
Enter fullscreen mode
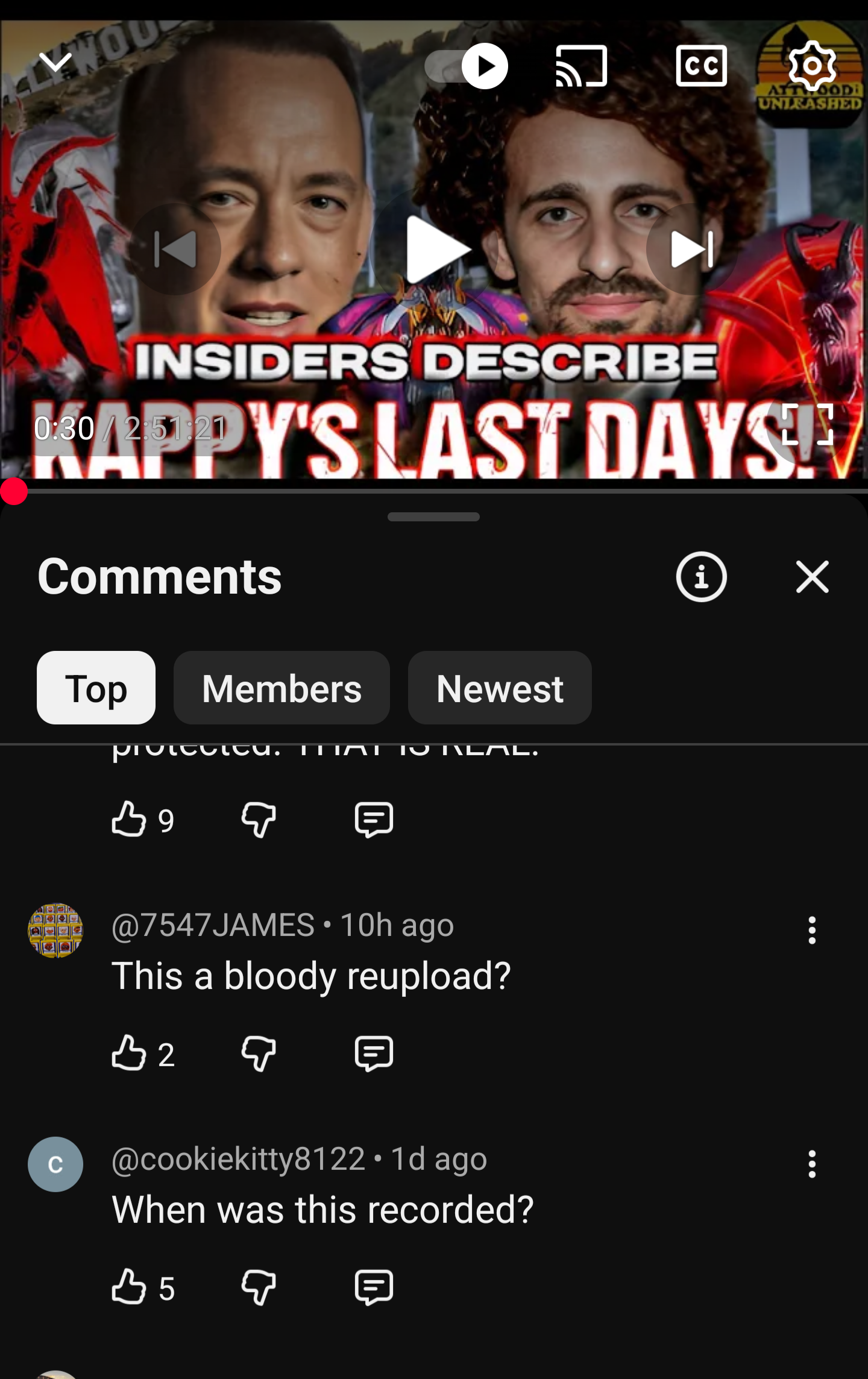point(807,424)
